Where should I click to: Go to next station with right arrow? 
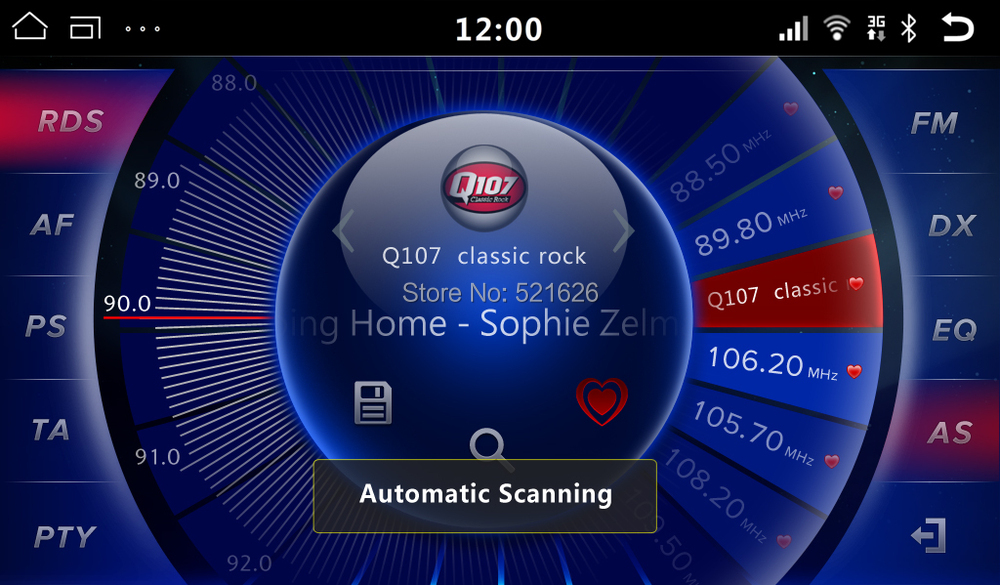coord(623,231)
